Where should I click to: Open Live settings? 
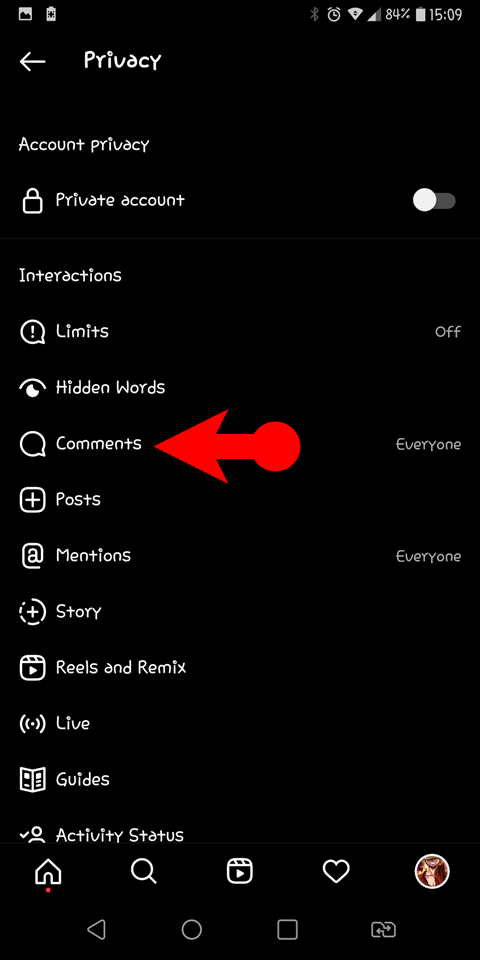pyautogui.click(x=240, y=724)
